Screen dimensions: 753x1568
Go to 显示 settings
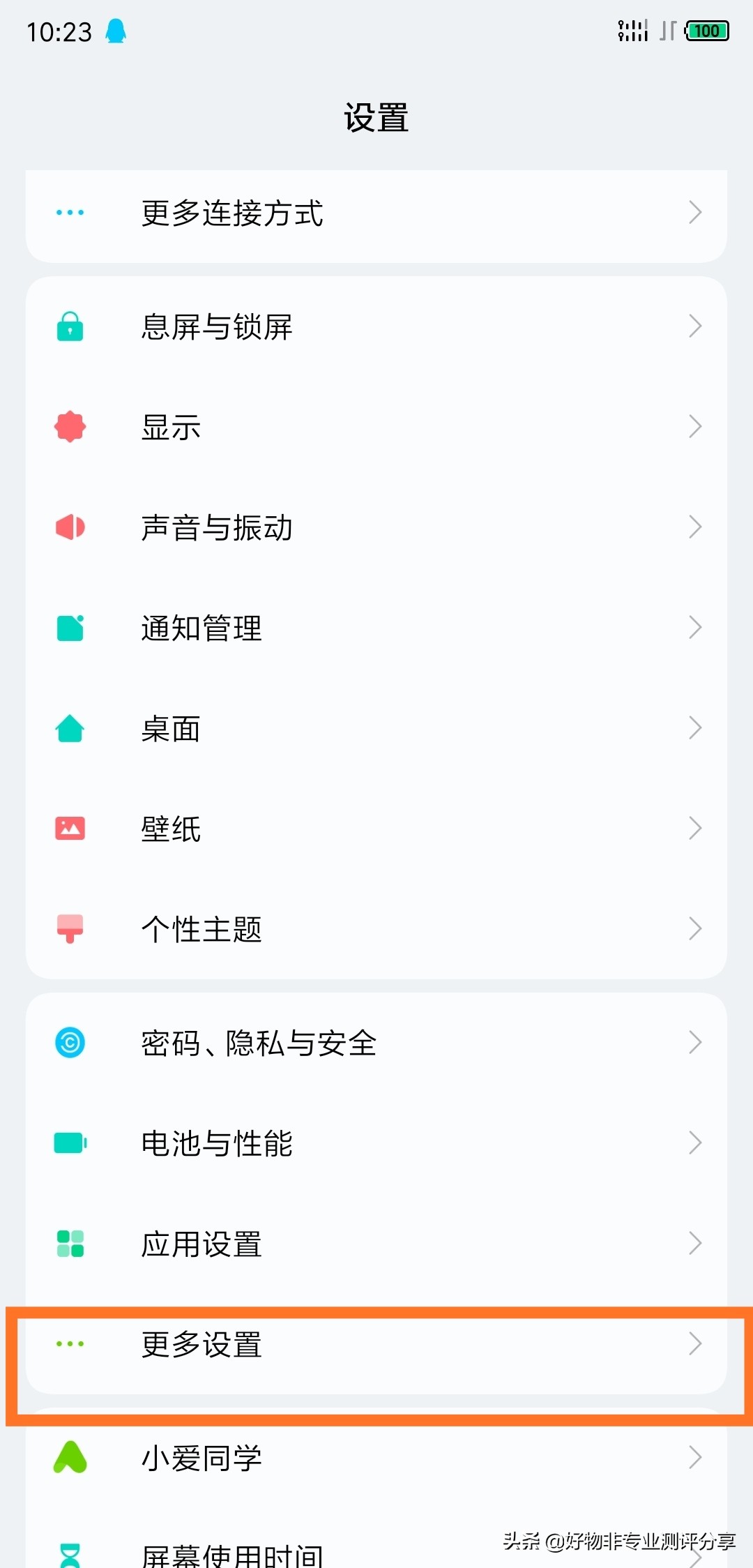click(x=376, y=427)
